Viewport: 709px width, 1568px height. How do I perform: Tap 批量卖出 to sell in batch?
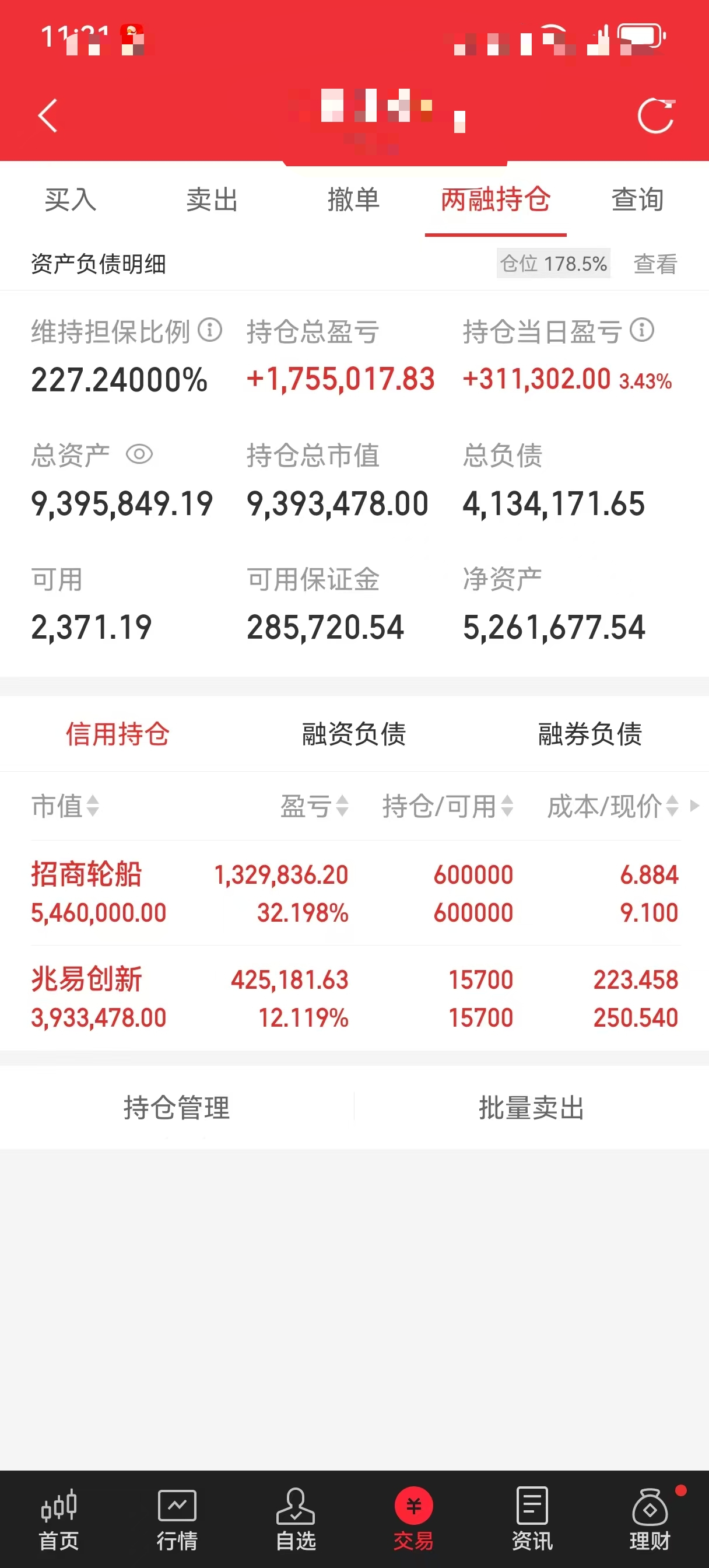coord(531,1108)
